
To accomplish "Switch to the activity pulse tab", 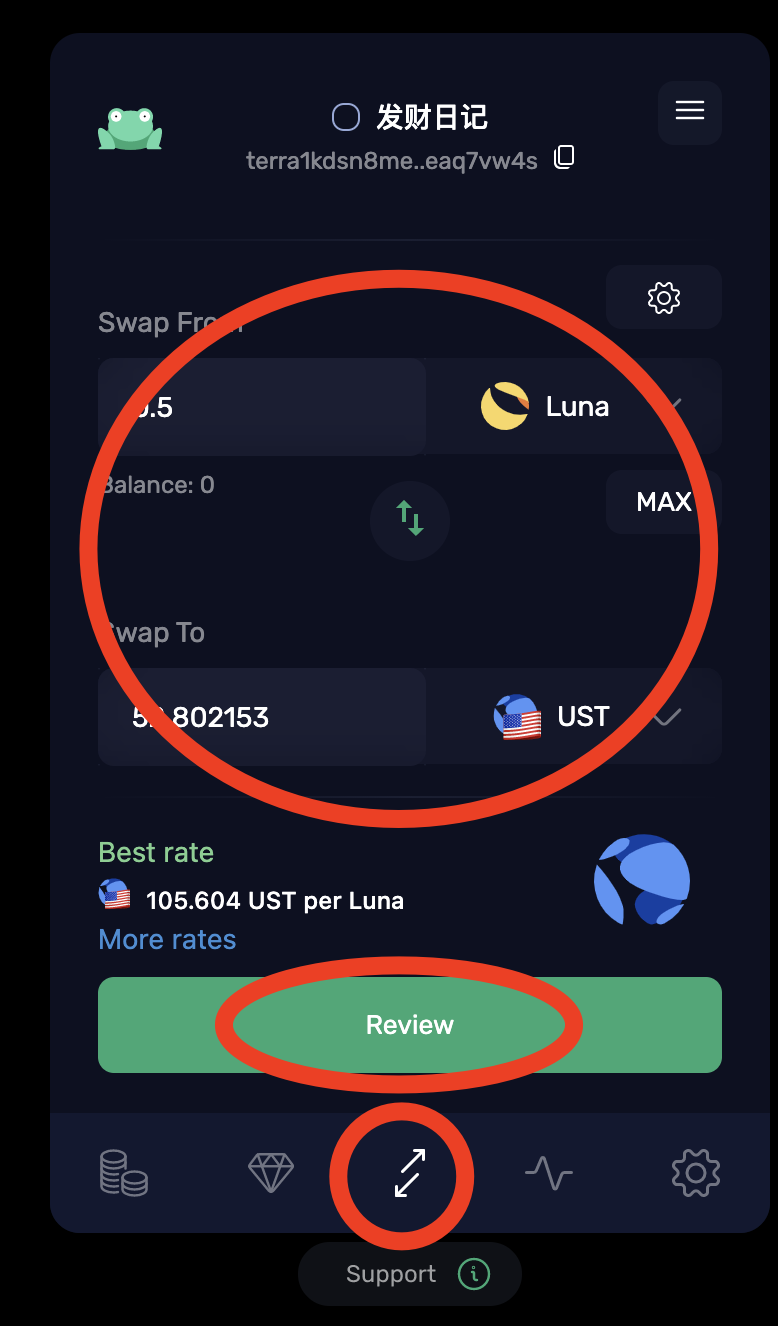I will (549, 1172).
